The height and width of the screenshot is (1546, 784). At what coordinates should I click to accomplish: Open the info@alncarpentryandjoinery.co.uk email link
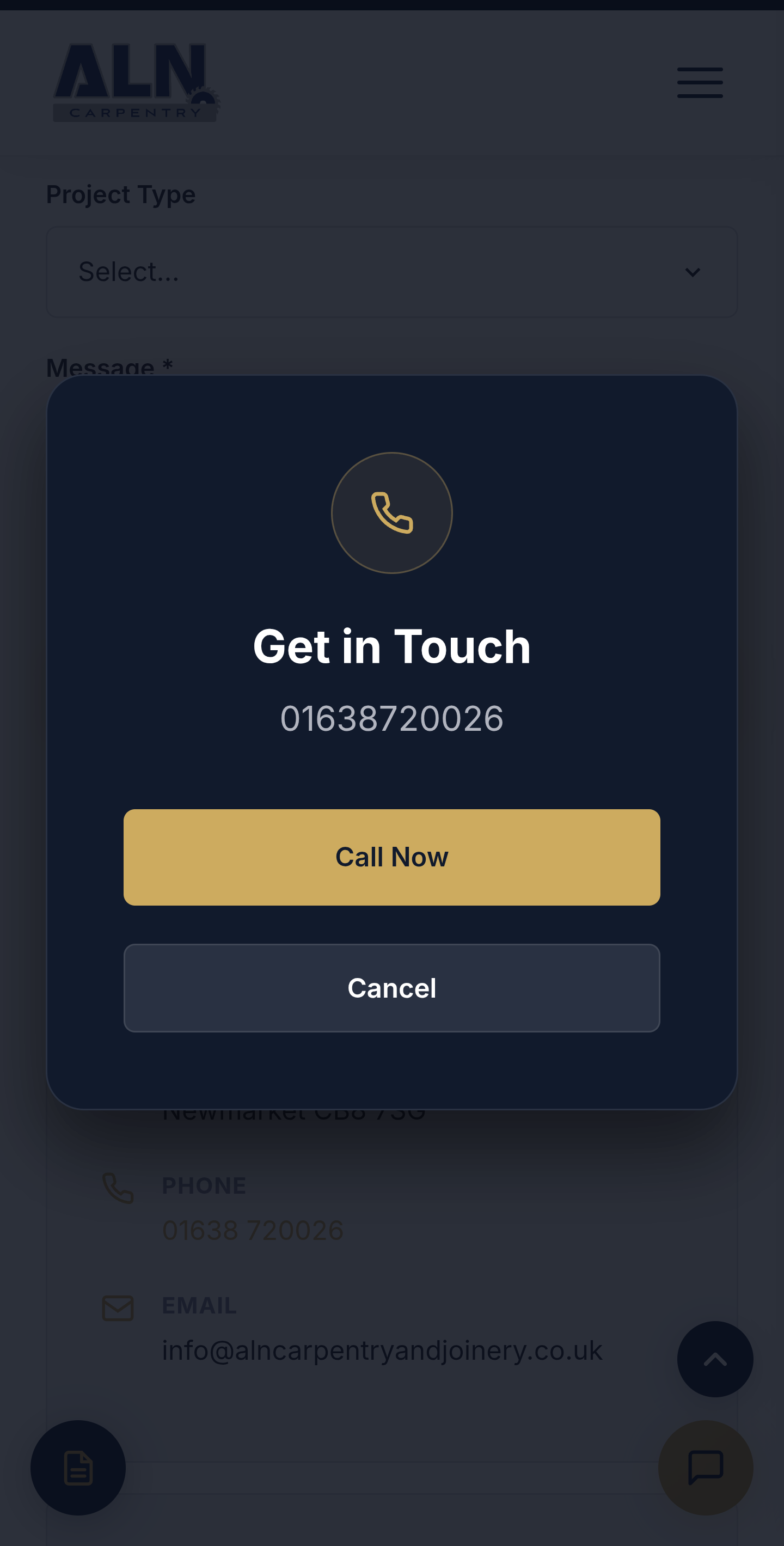pos(382,1351)
